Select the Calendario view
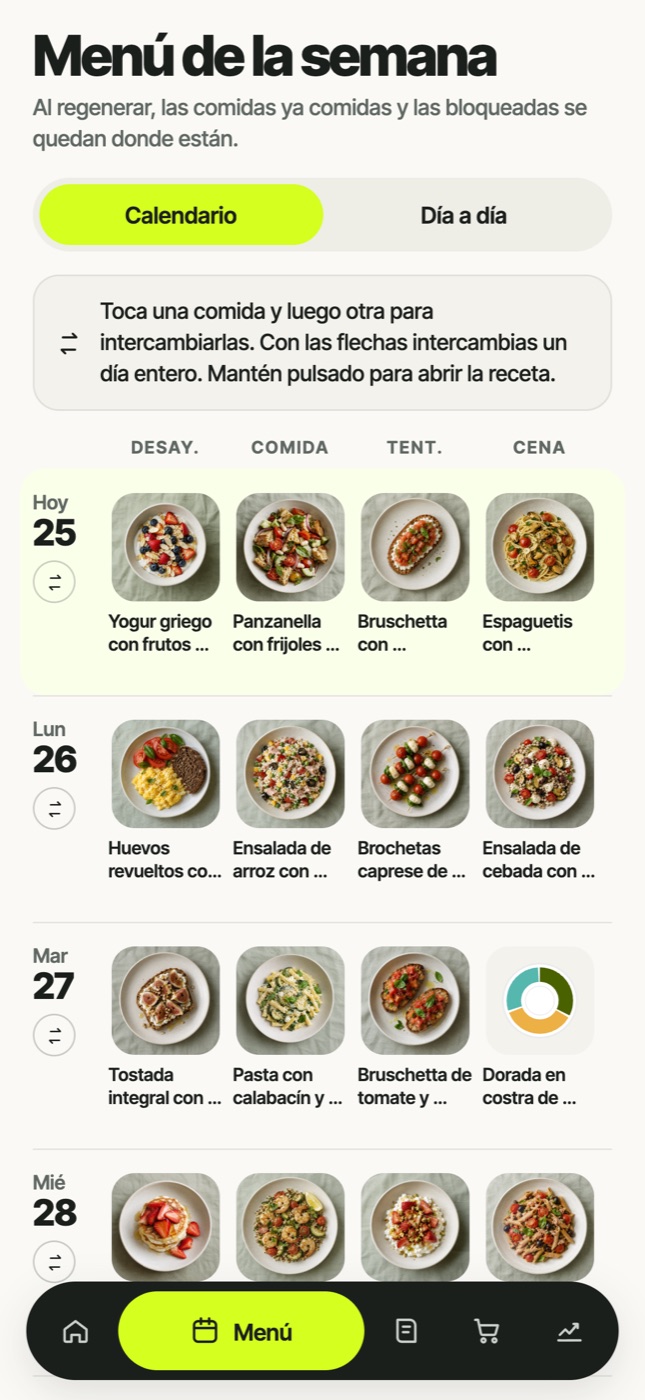 pos(181,215)
